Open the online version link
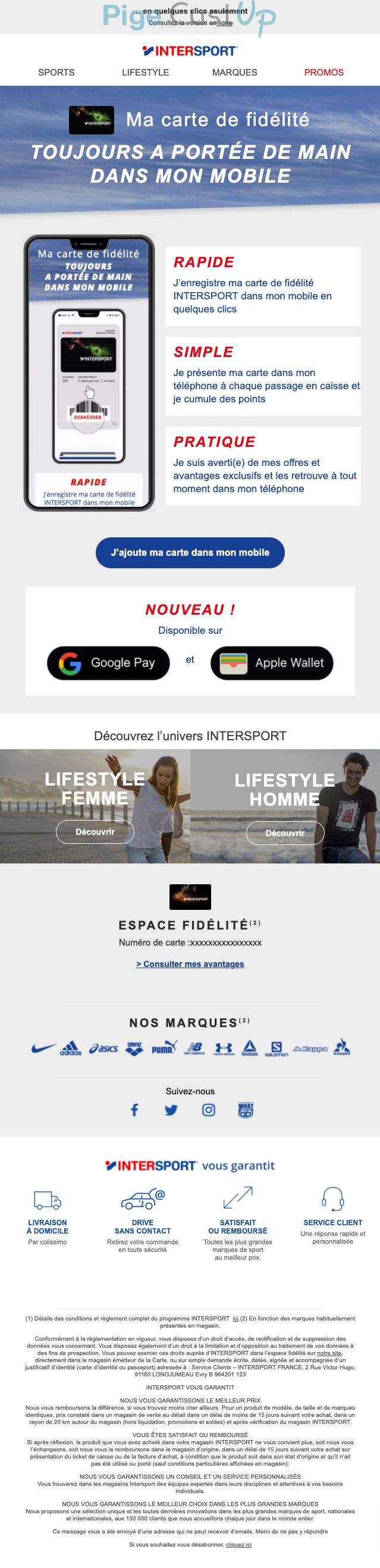380x1568 pixels. (x=224, y=23)
